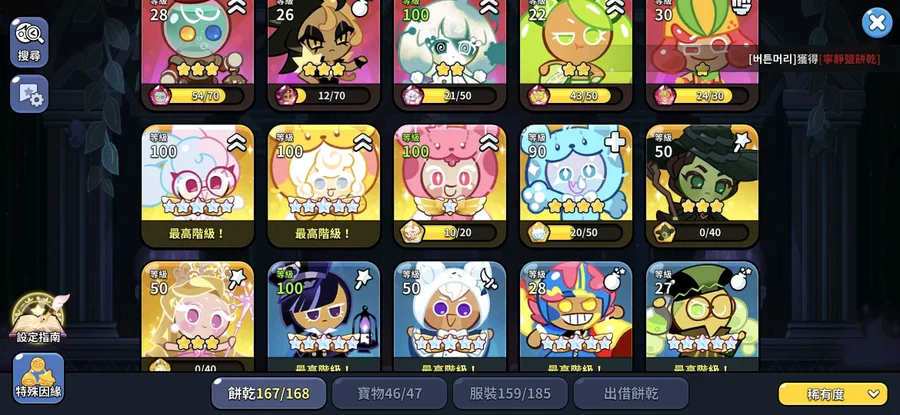The height and width of the screenshot is (415, 900).
Task: Open the level 50 green witch cookie
Action: [x=701, y=185]
